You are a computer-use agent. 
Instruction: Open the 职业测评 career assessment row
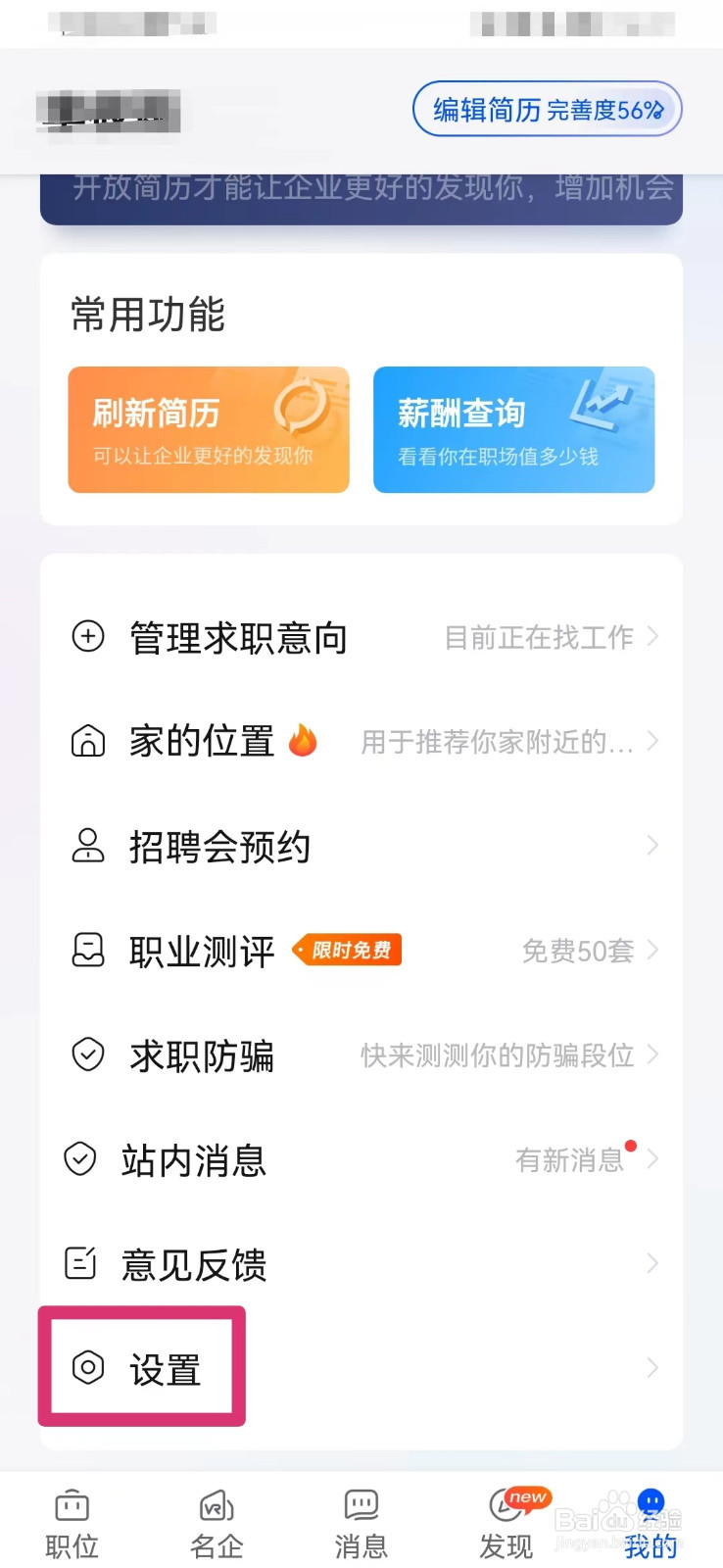point(361,951)
